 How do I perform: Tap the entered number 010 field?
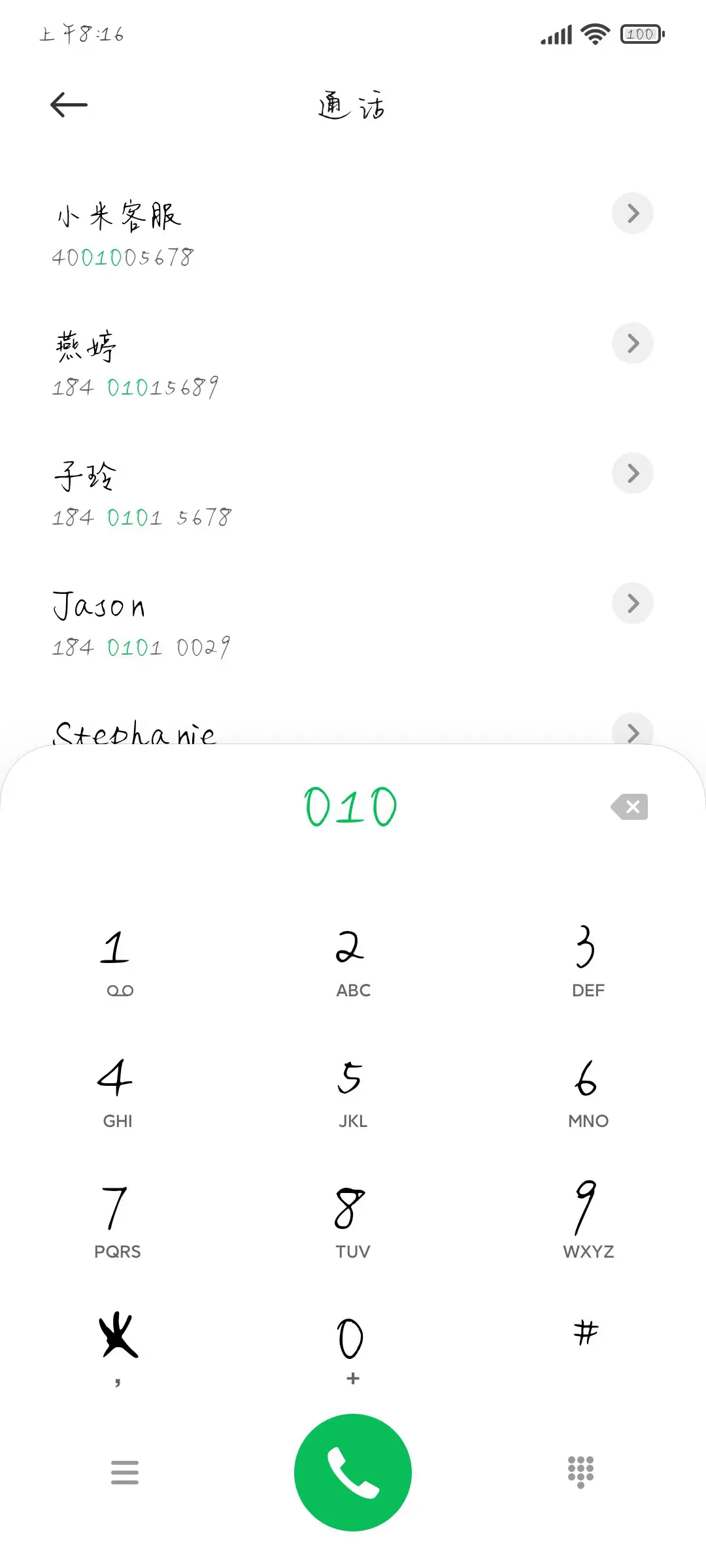pyautogui.click(x=352, y=806)
